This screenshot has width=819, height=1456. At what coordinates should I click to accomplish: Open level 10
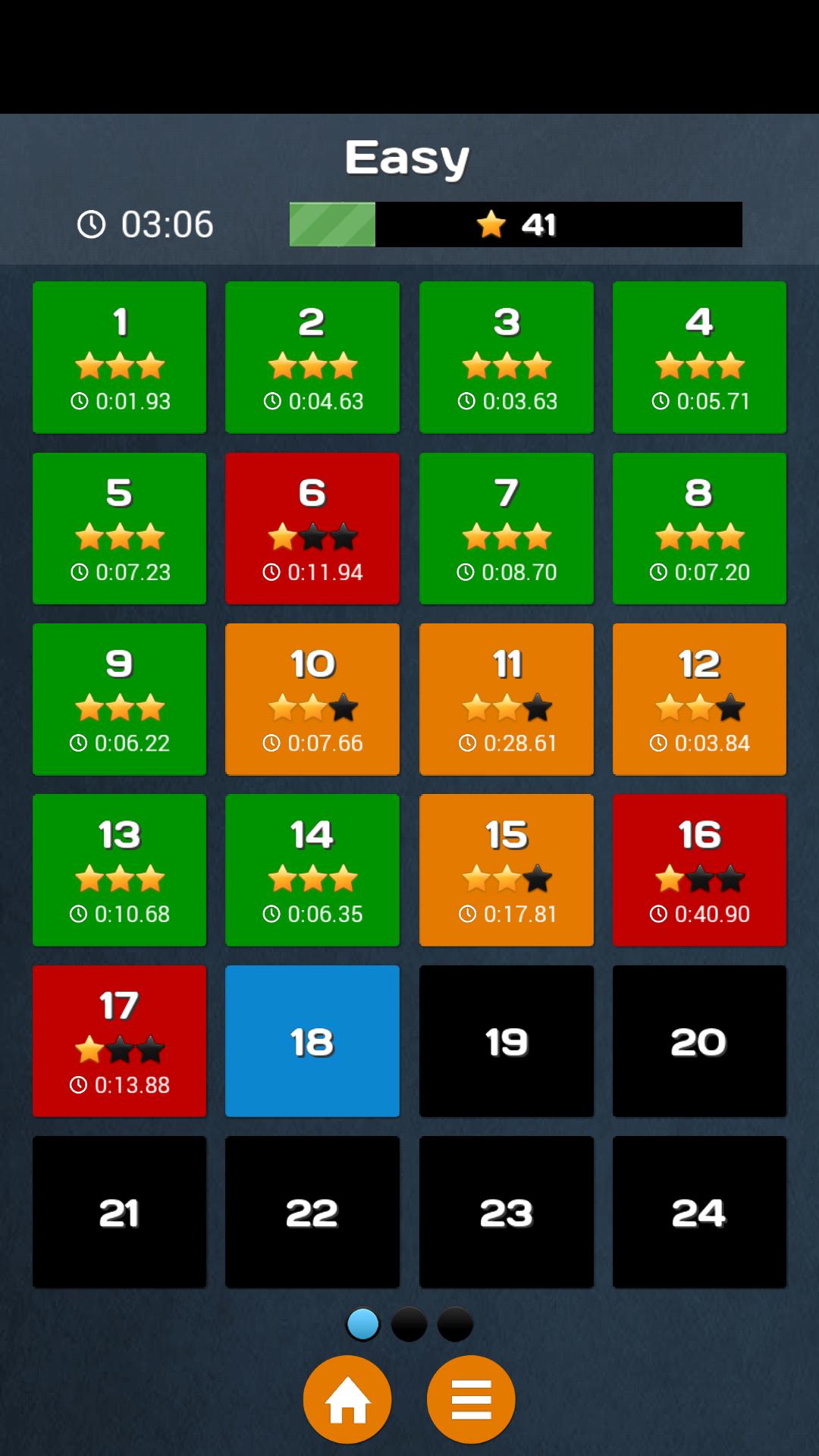312,699
